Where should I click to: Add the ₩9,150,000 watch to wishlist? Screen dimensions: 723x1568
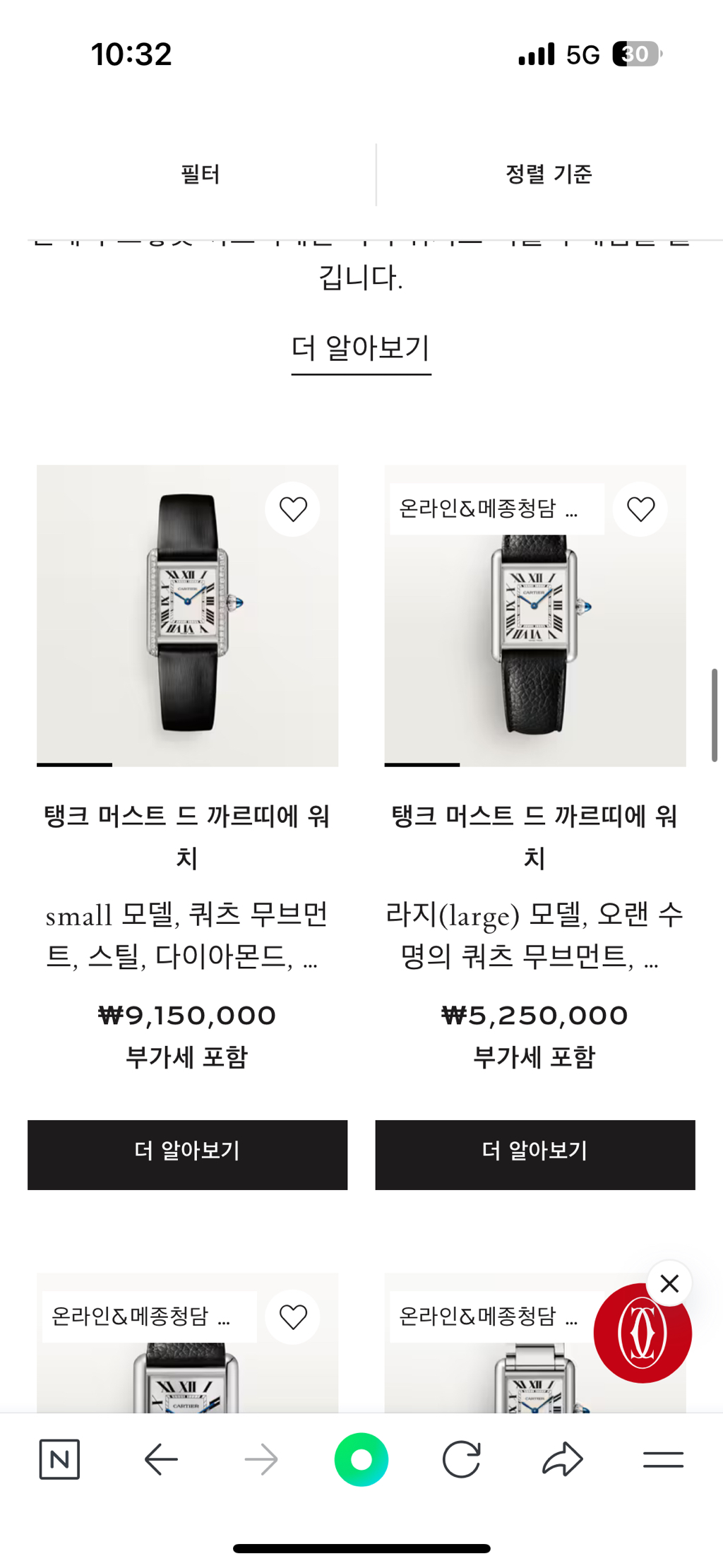(x=292, y=509)
